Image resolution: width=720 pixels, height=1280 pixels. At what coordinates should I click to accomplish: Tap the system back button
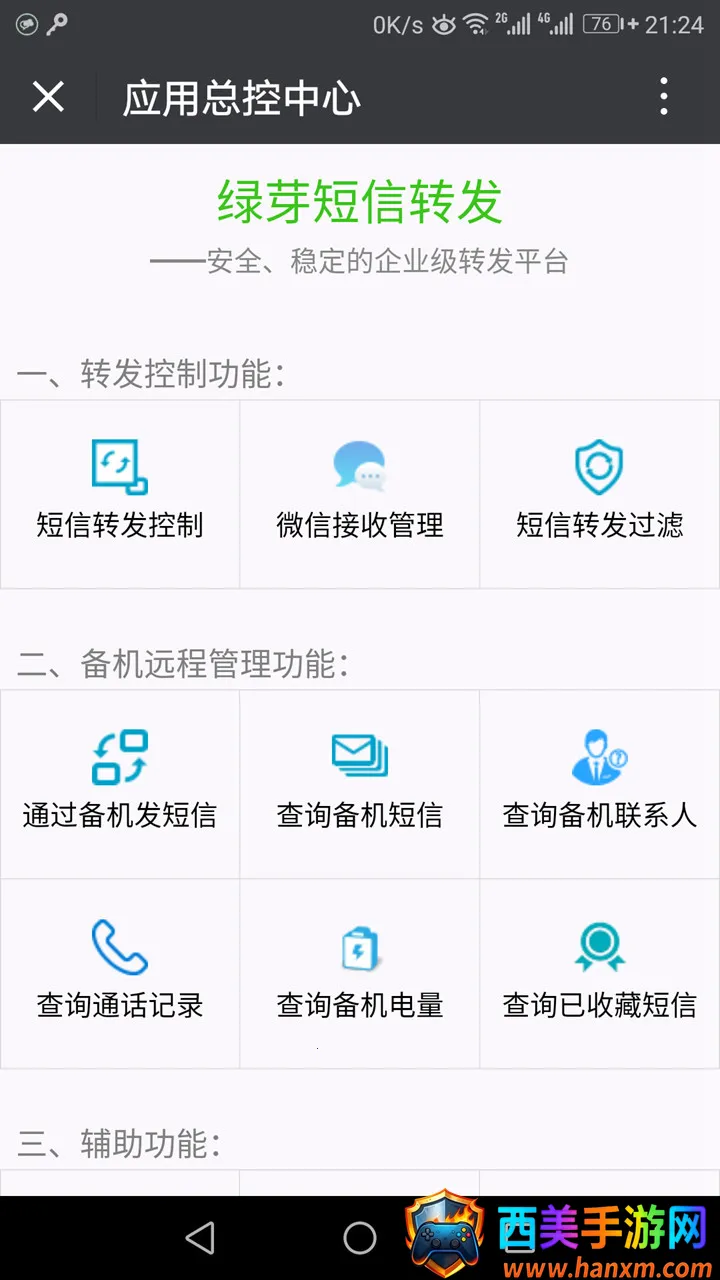click(x=200, y=1238)
